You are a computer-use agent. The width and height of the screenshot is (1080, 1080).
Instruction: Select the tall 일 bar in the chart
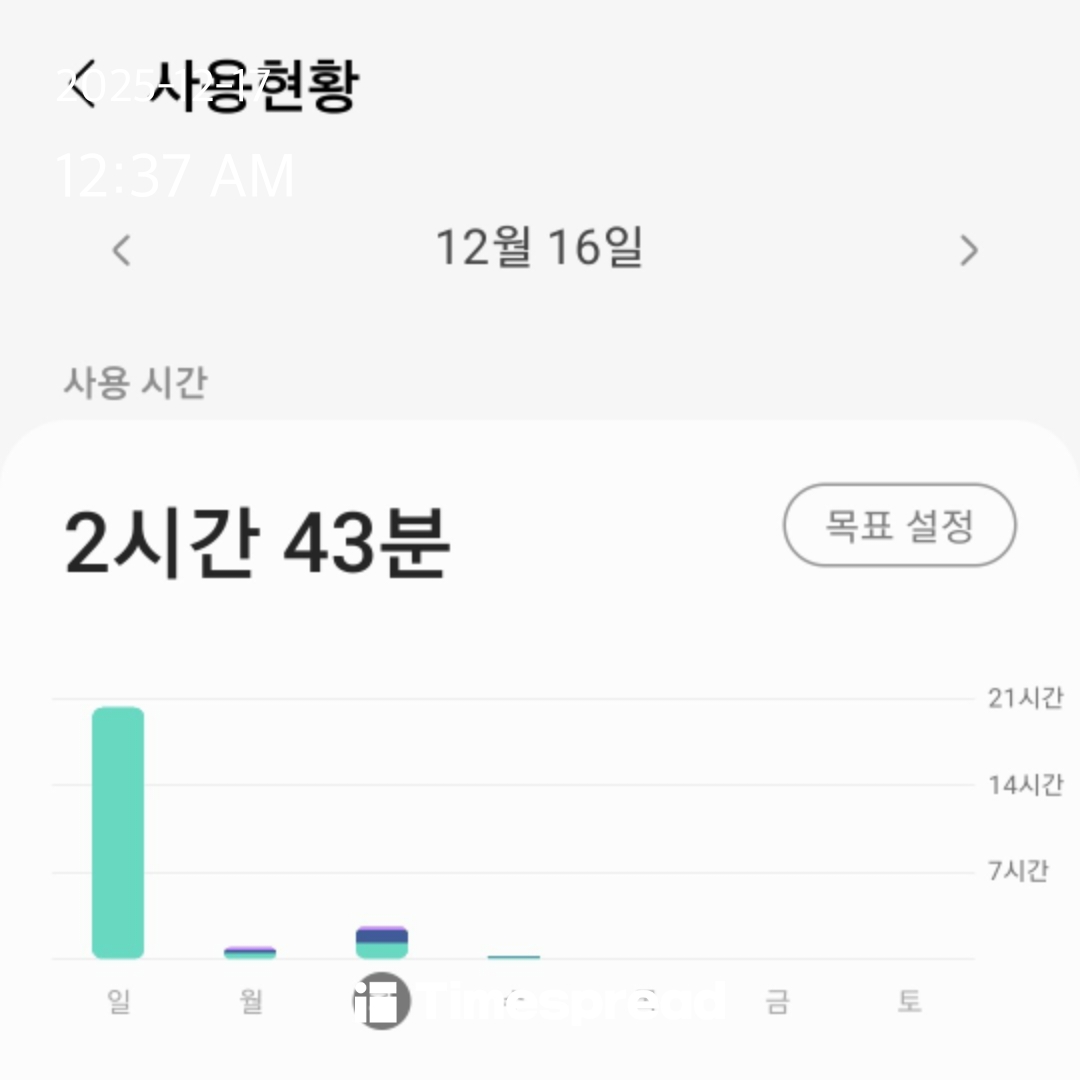coord(118,832)
